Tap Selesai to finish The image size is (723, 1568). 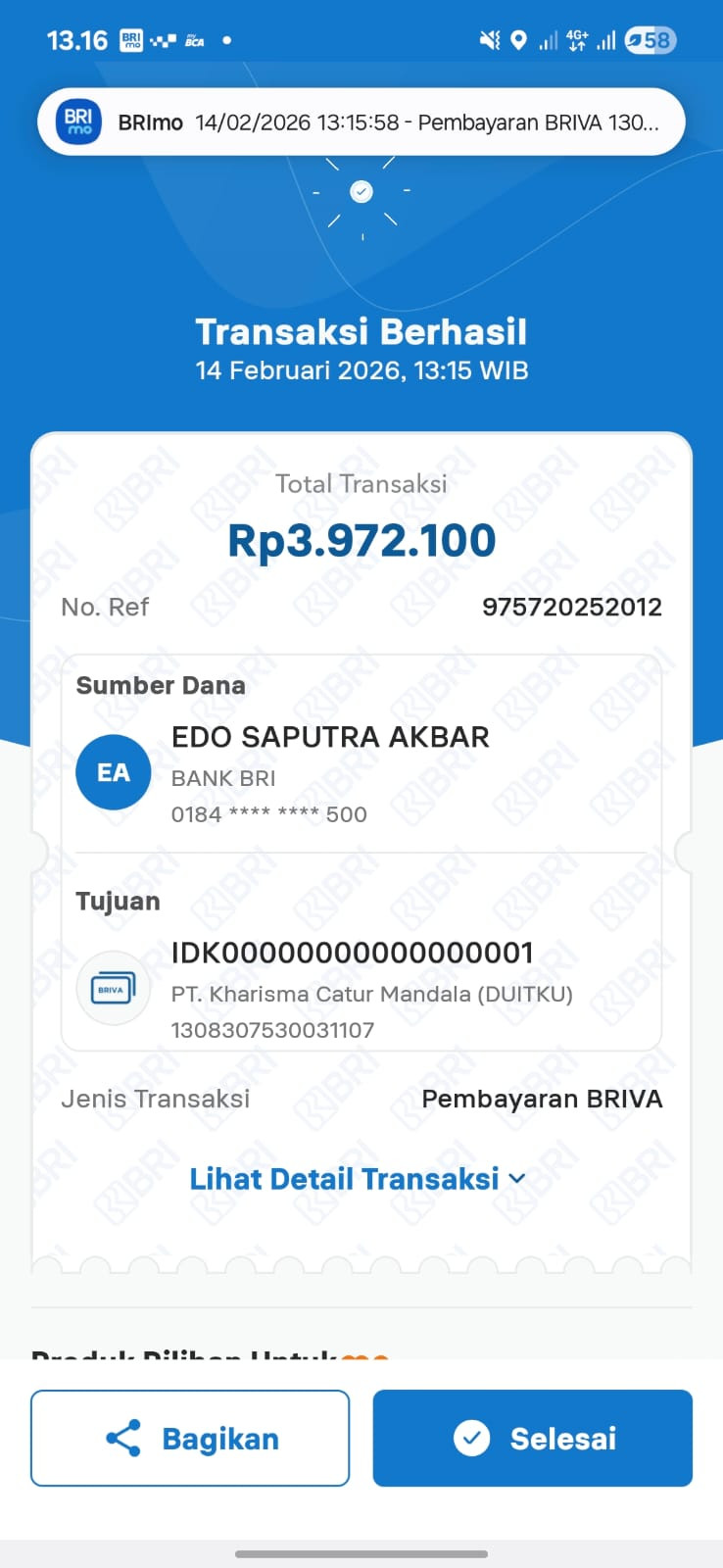pyautogui.click(x=532, y=1438)
